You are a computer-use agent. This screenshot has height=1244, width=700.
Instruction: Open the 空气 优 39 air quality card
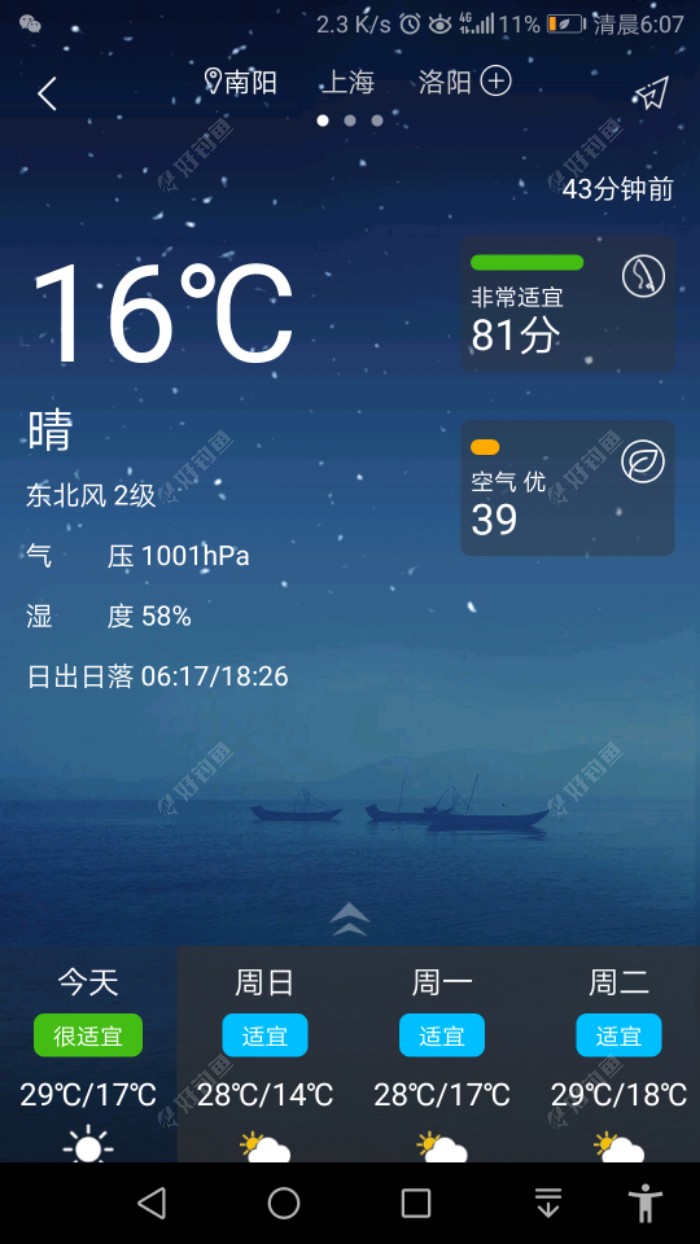[567, 488]
